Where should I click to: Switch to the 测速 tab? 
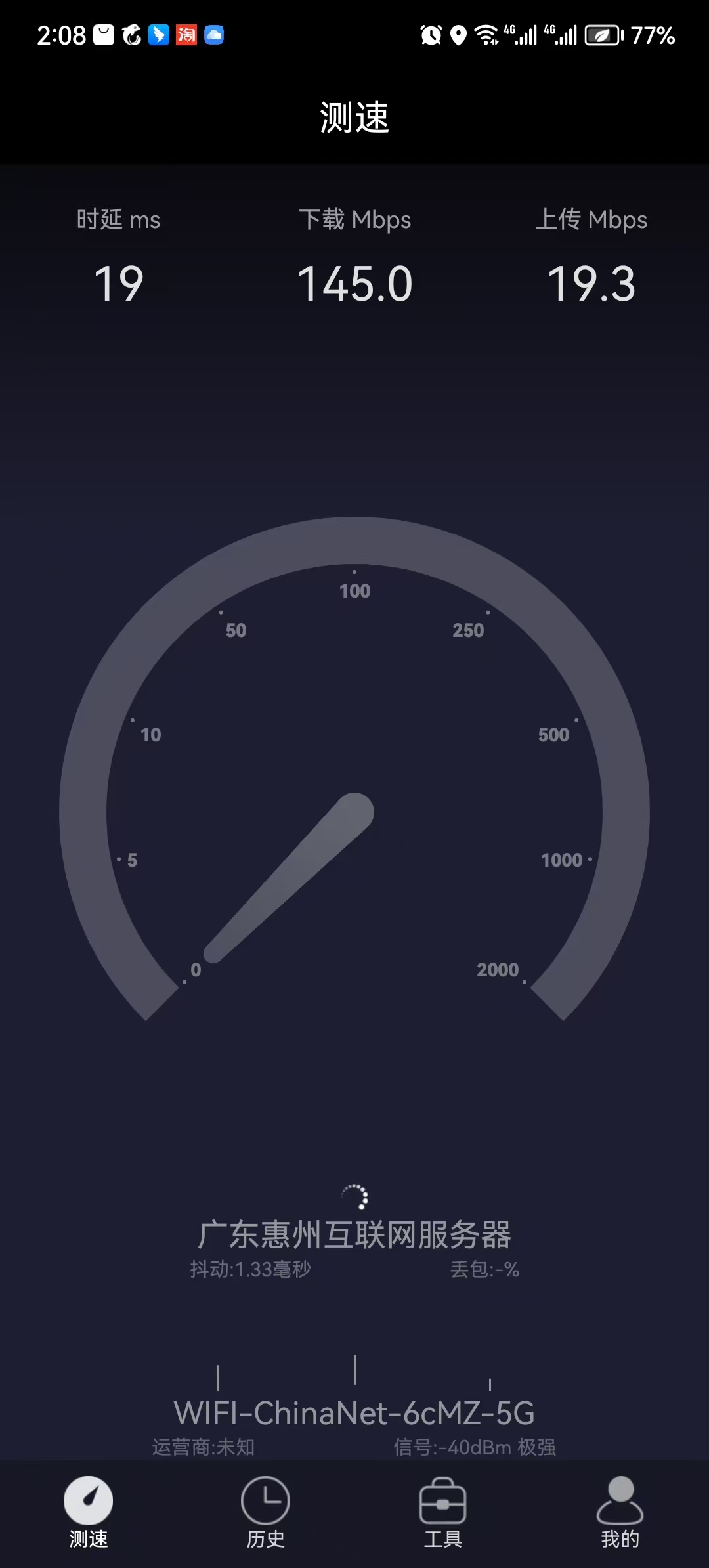(89, 1510)
